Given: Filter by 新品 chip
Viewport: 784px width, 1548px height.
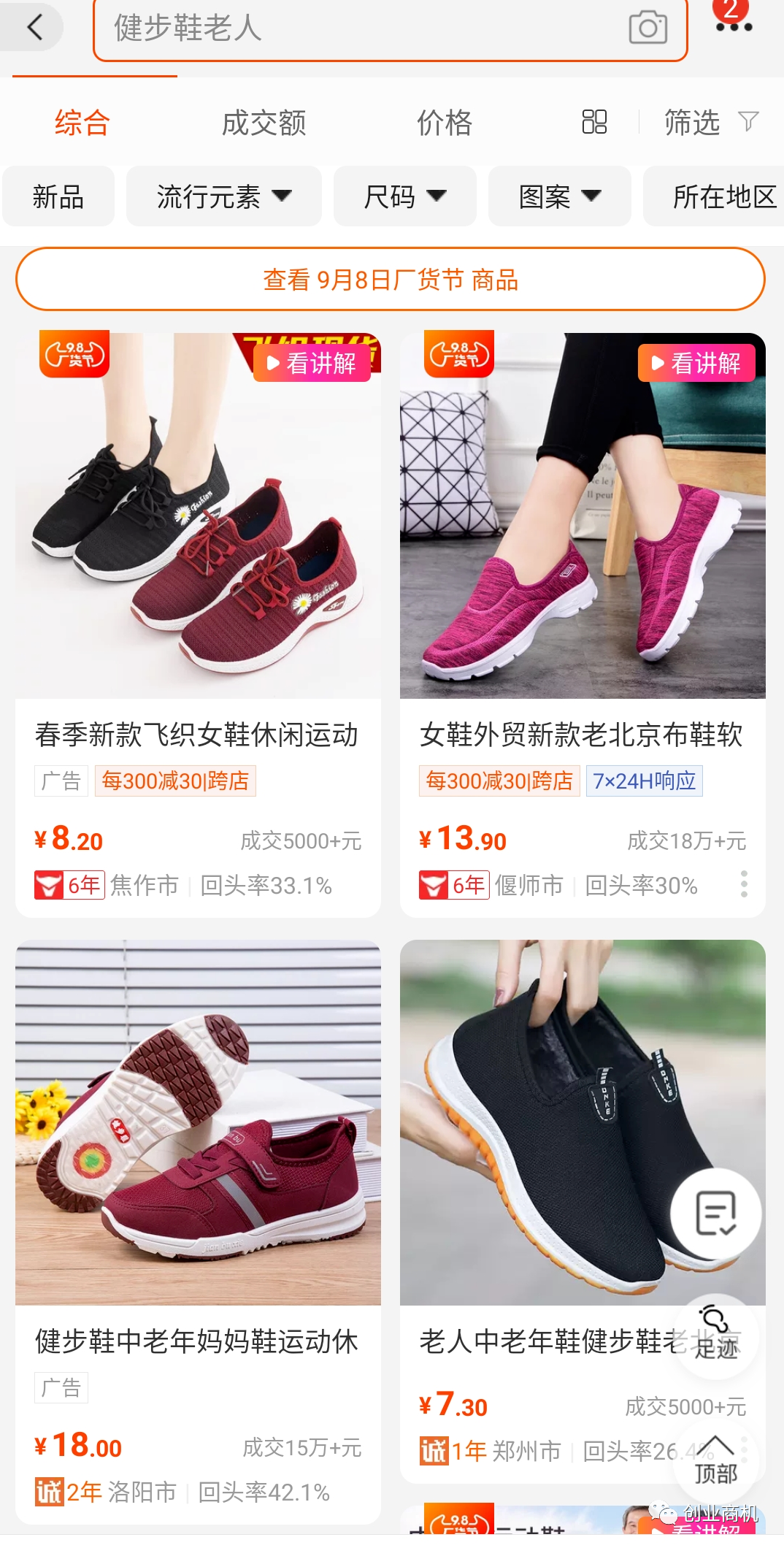Looking at the screenshot, I should click(58, 196).
